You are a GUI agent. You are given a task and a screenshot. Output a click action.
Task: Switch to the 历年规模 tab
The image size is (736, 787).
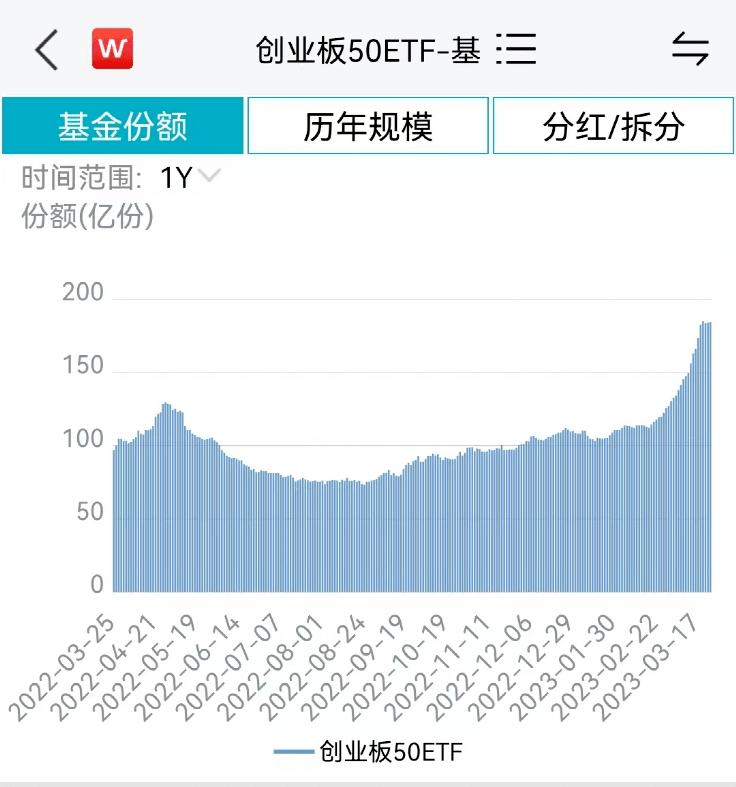(368, 126)
